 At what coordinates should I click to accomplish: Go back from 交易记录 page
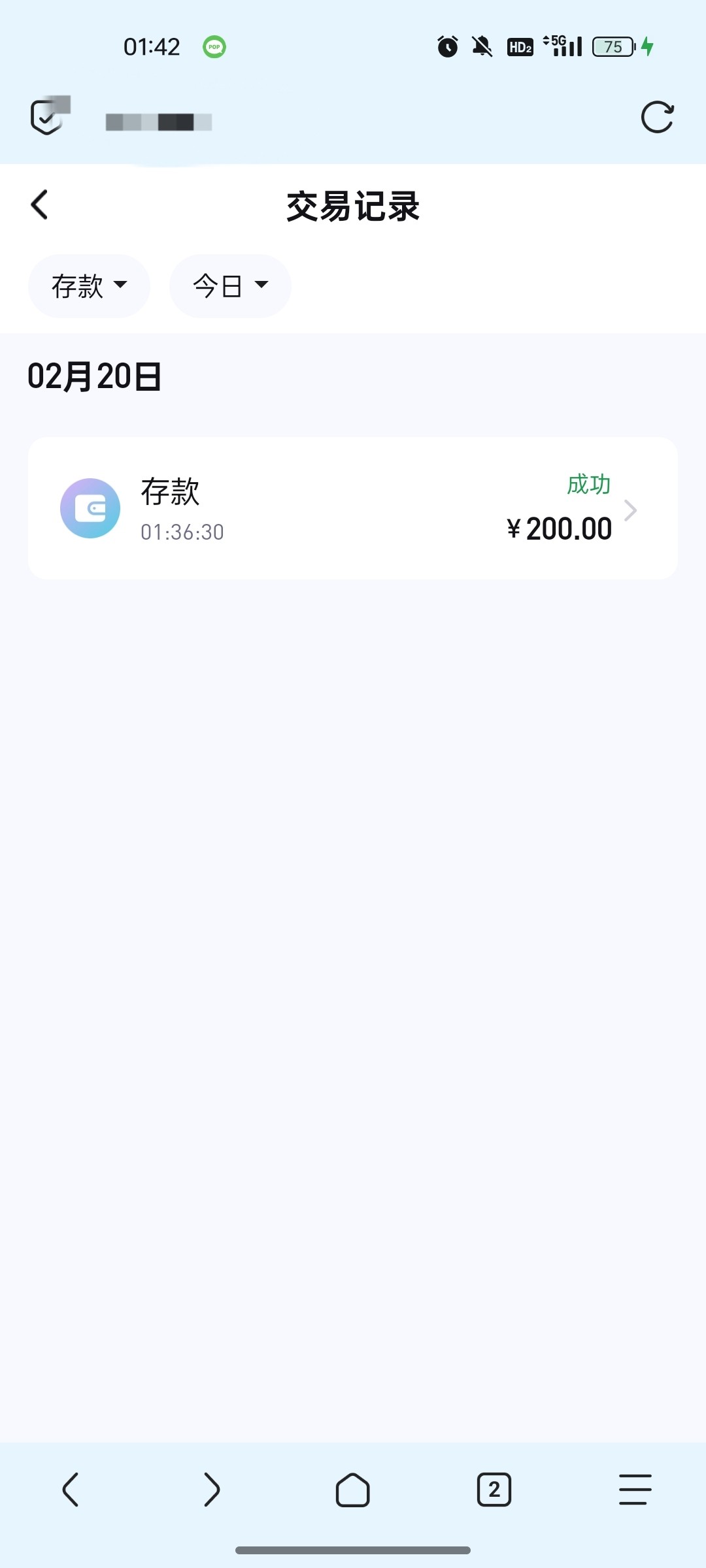(x=40, y=204)
